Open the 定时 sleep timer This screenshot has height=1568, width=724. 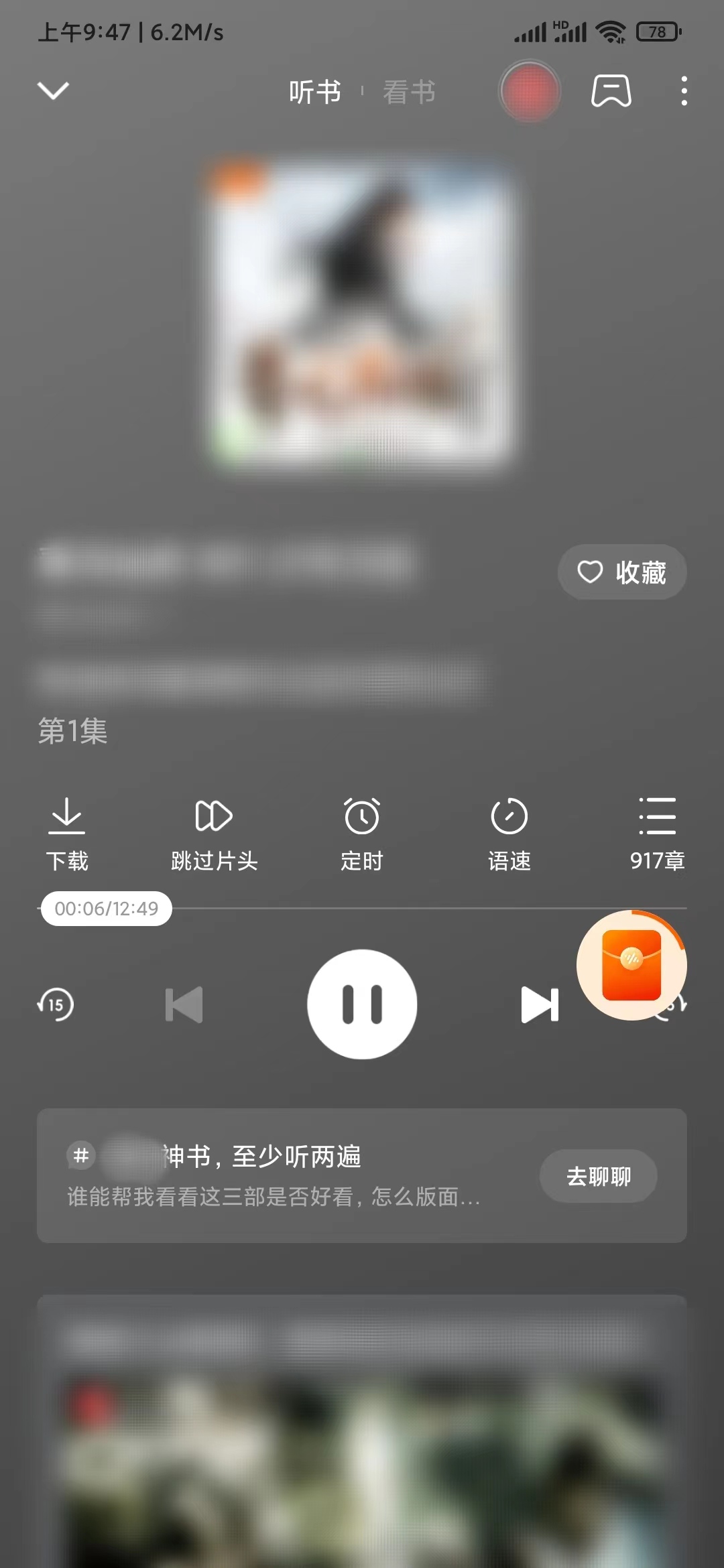pos(362,834)
